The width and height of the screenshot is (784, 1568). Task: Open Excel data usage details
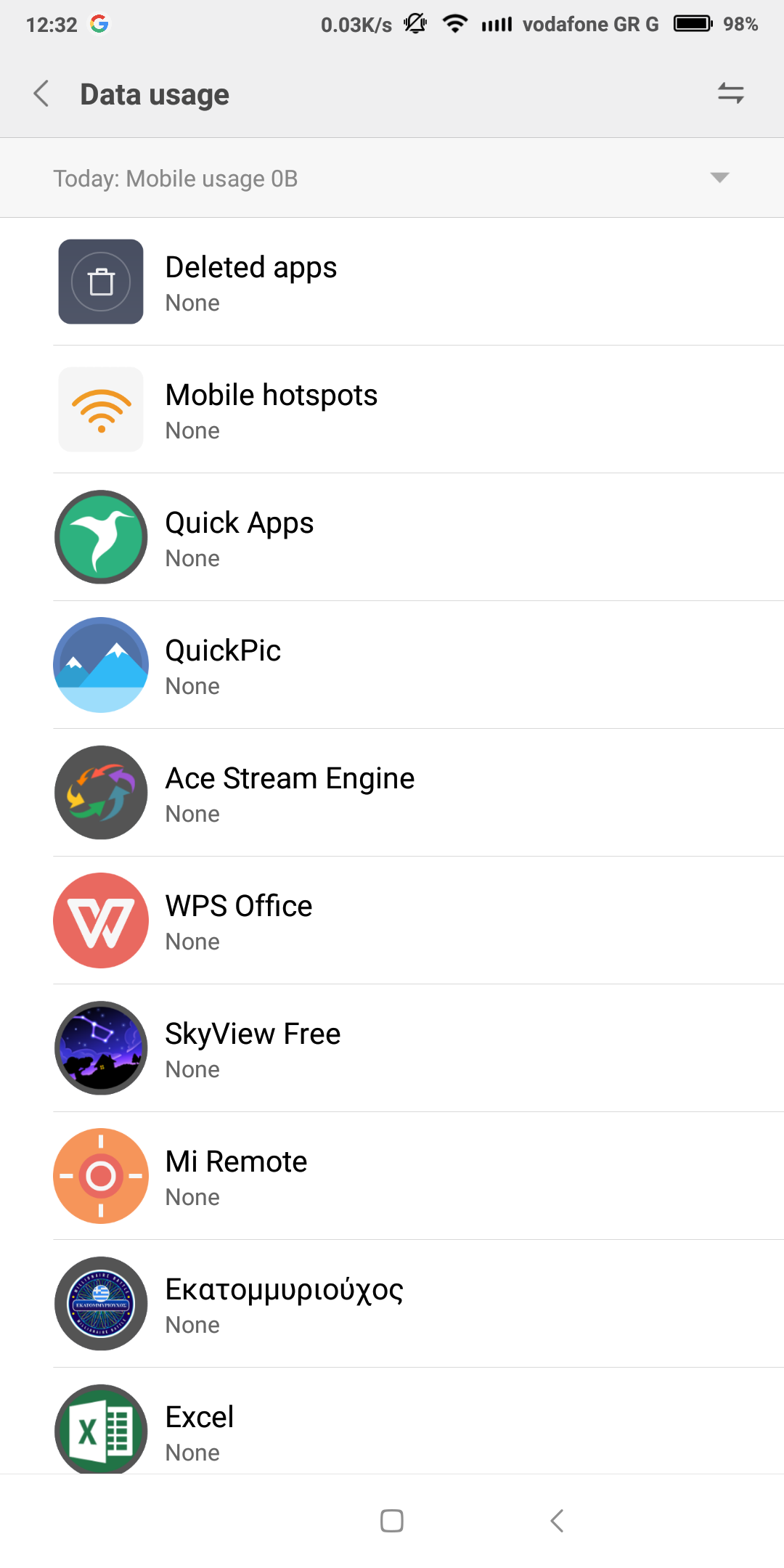coord(392,1430)
